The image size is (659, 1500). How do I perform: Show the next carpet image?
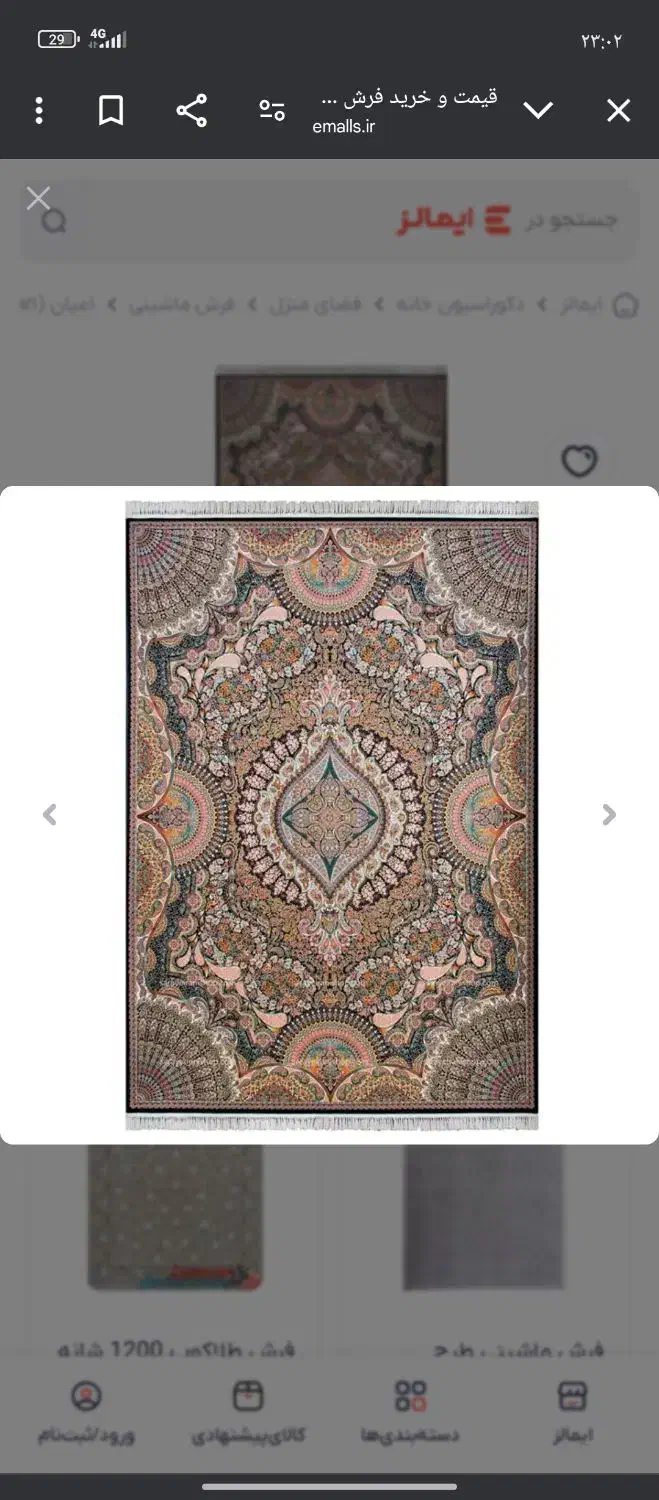pos(609,815)
